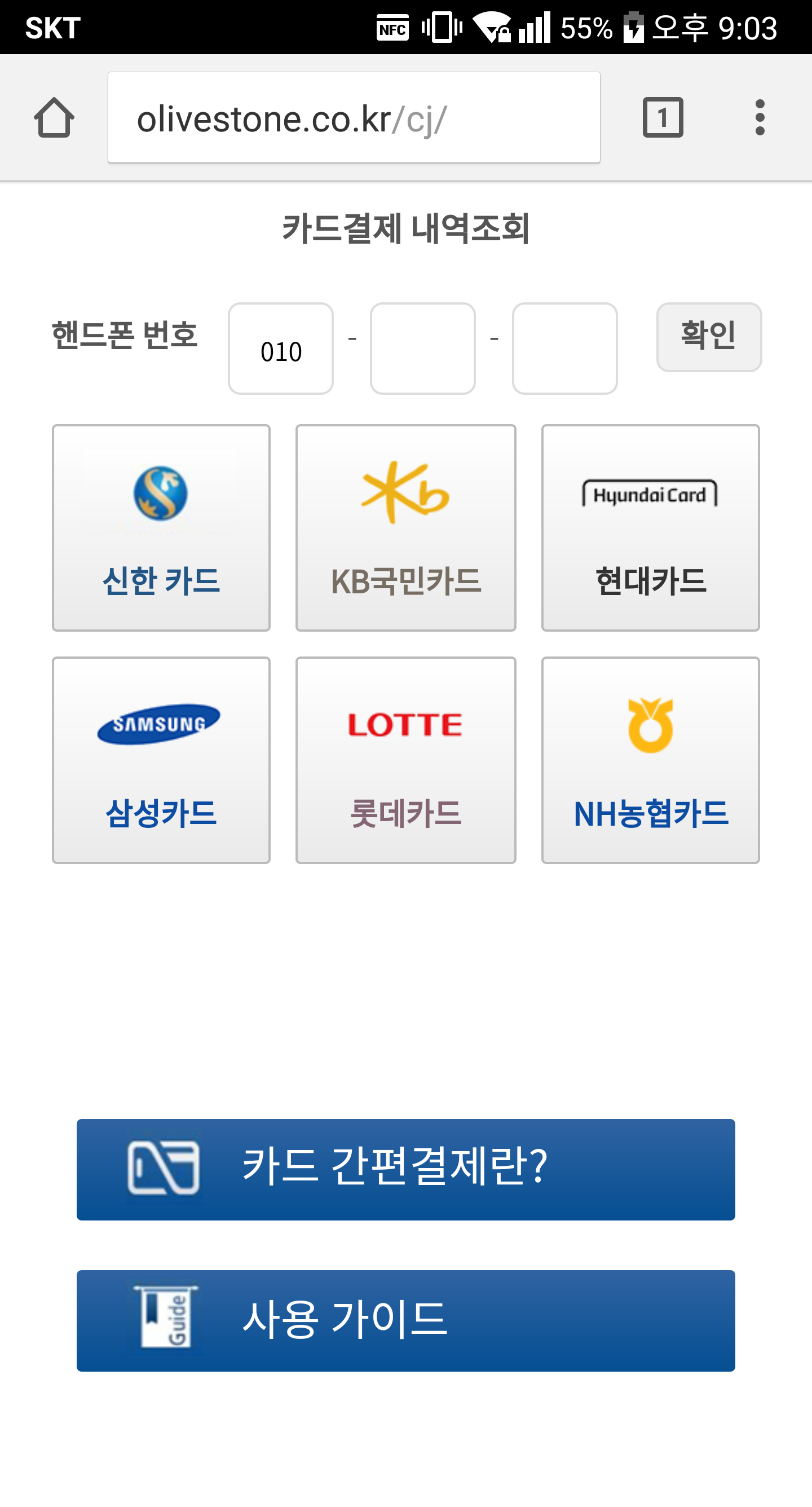Tap the 확인 confirm button

click(708, 337)
